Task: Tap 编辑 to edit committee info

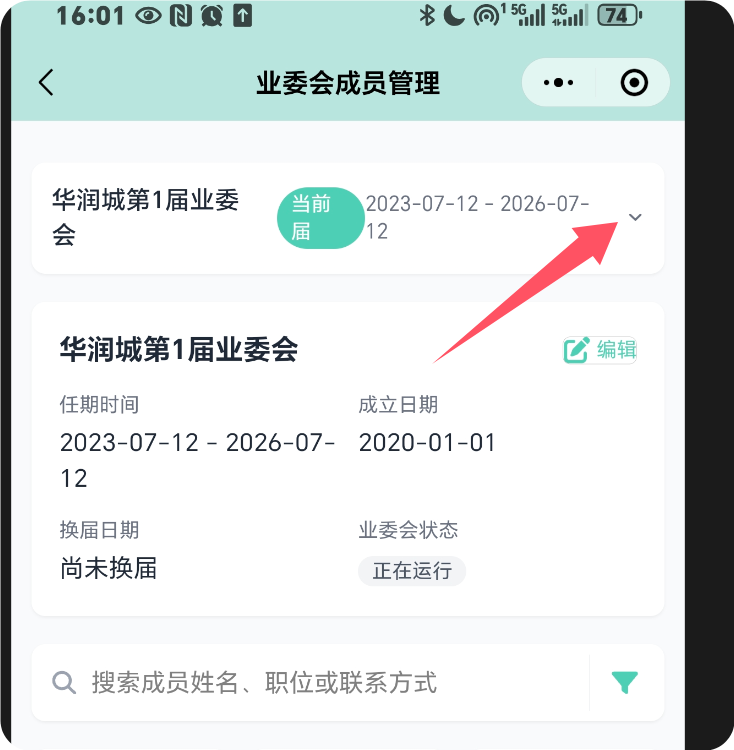Action: 600,350
